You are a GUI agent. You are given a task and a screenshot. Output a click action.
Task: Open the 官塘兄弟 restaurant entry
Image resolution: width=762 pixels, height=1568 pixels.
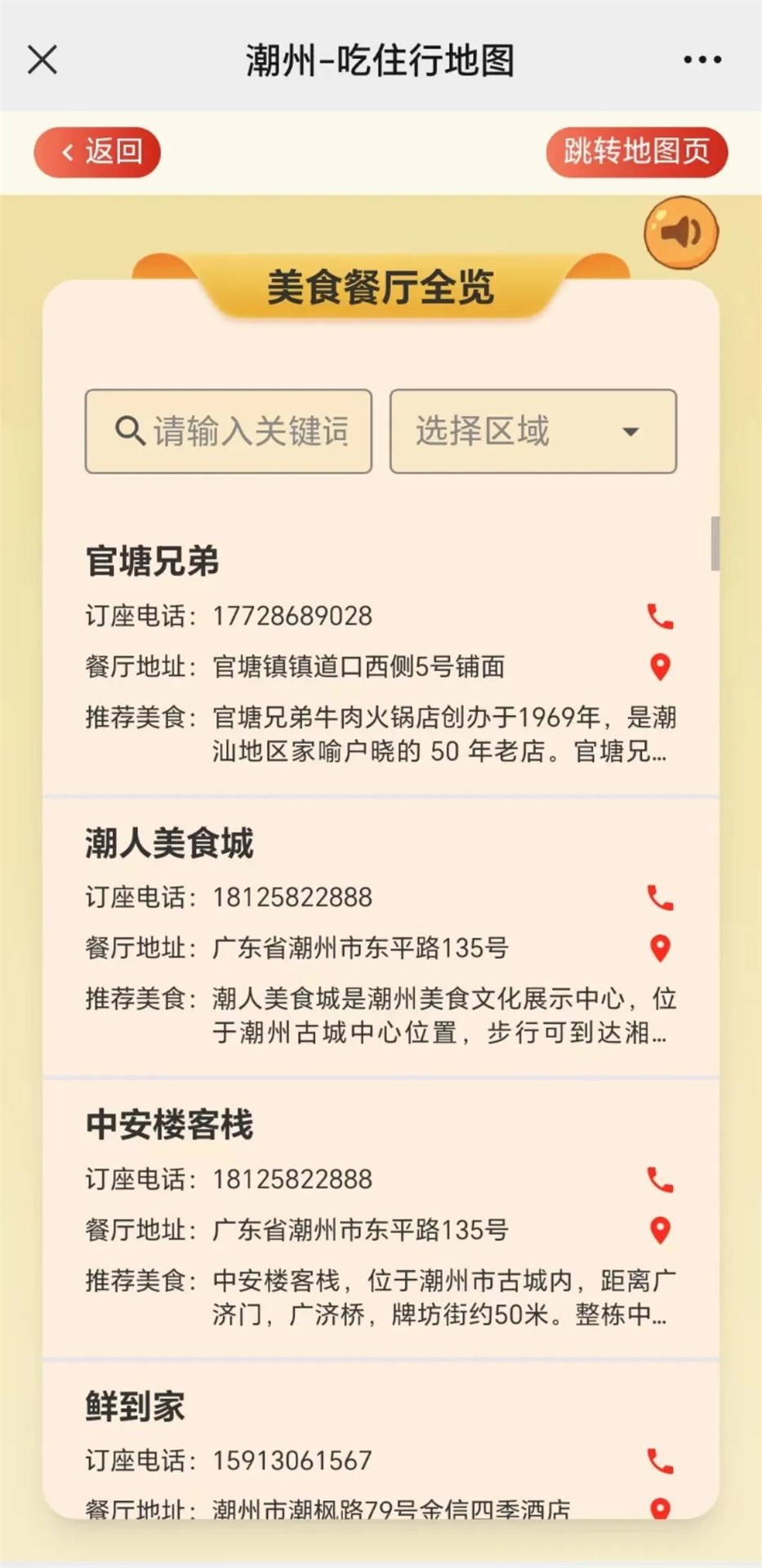[x=153, y=562]
